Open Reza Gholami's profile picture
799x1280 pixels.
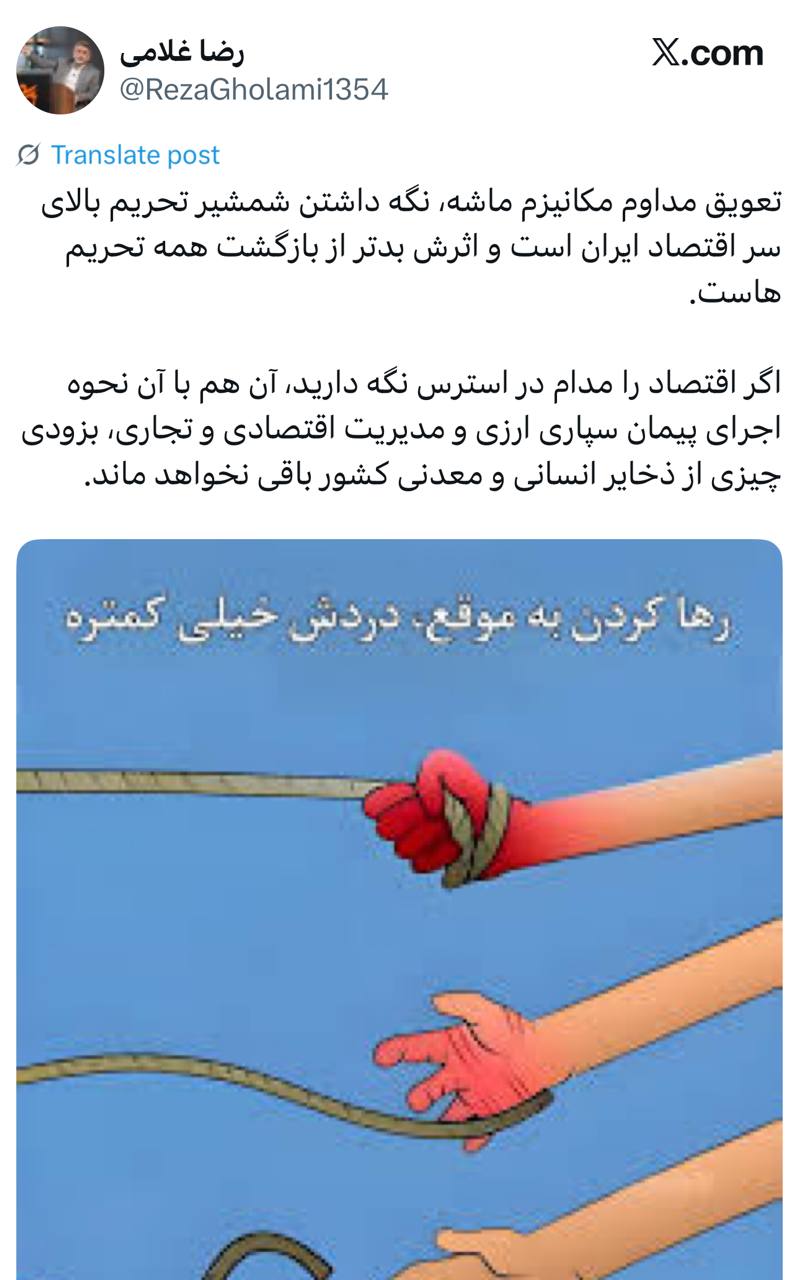click(60, 70)
